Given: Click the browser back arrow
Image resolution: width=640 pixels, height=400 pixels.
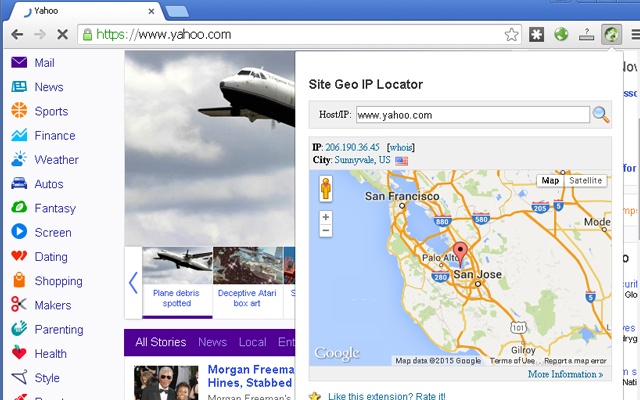Looking at the screenshot, I should coord(17,34).
